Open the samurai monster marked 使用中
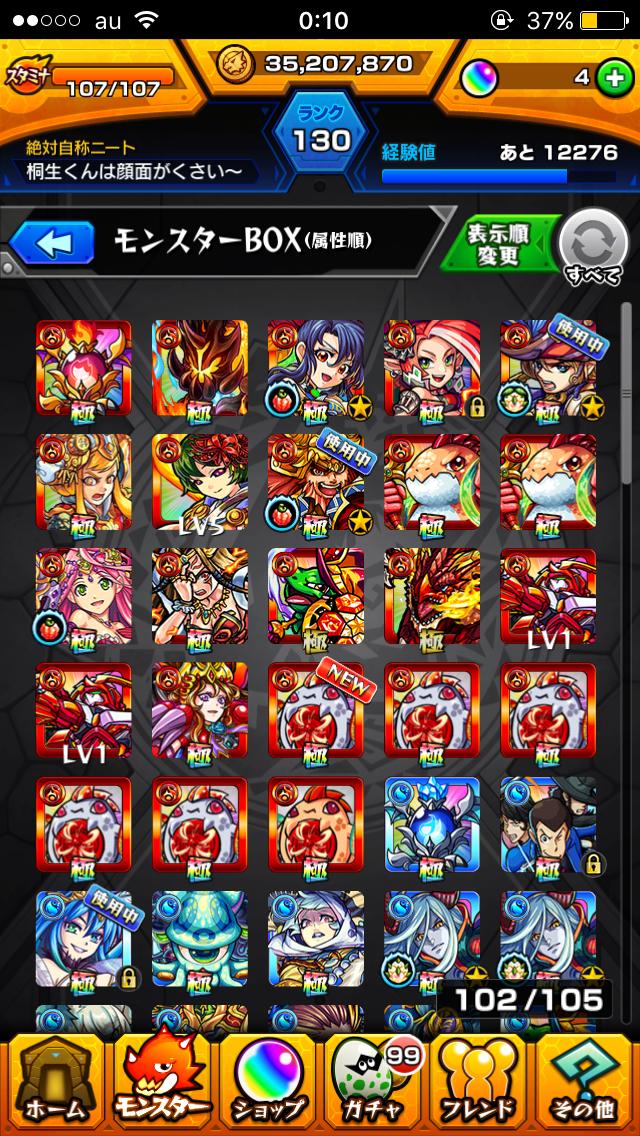Image resolution: width=640 pixels, height=1136 pixels. (316, 482)
